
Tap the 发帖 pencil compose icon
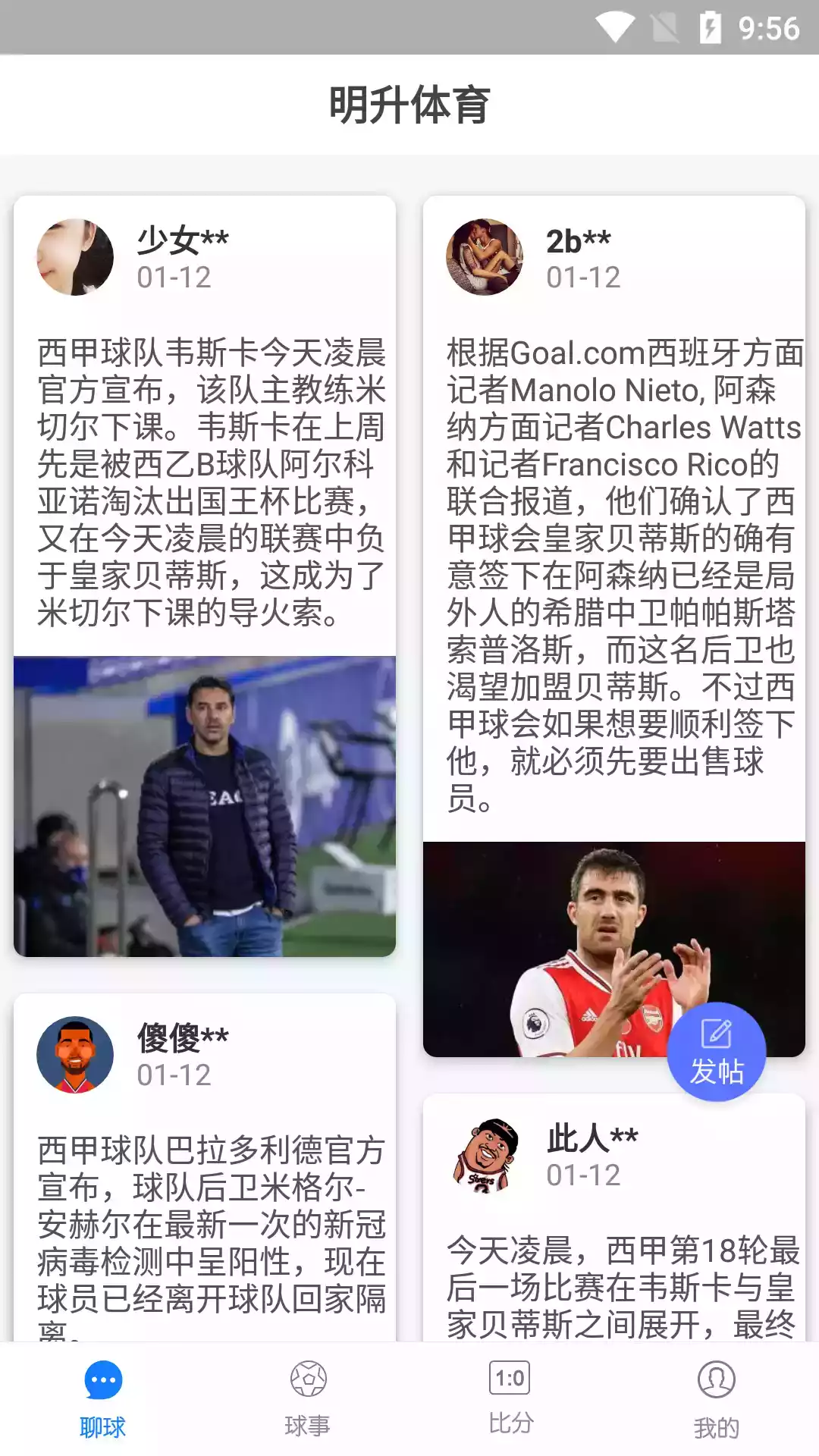tap(714, 1032)
